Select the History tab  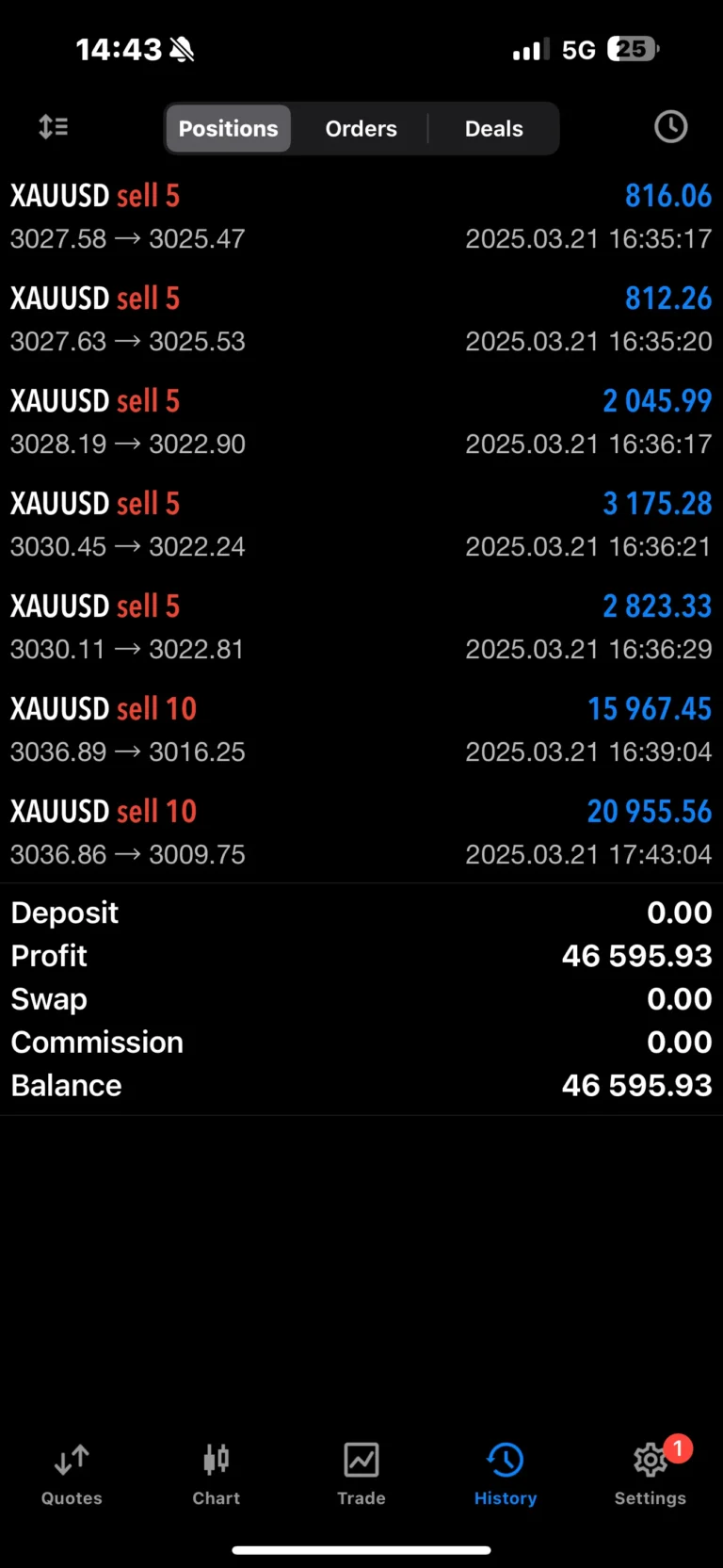(506, 1474)
